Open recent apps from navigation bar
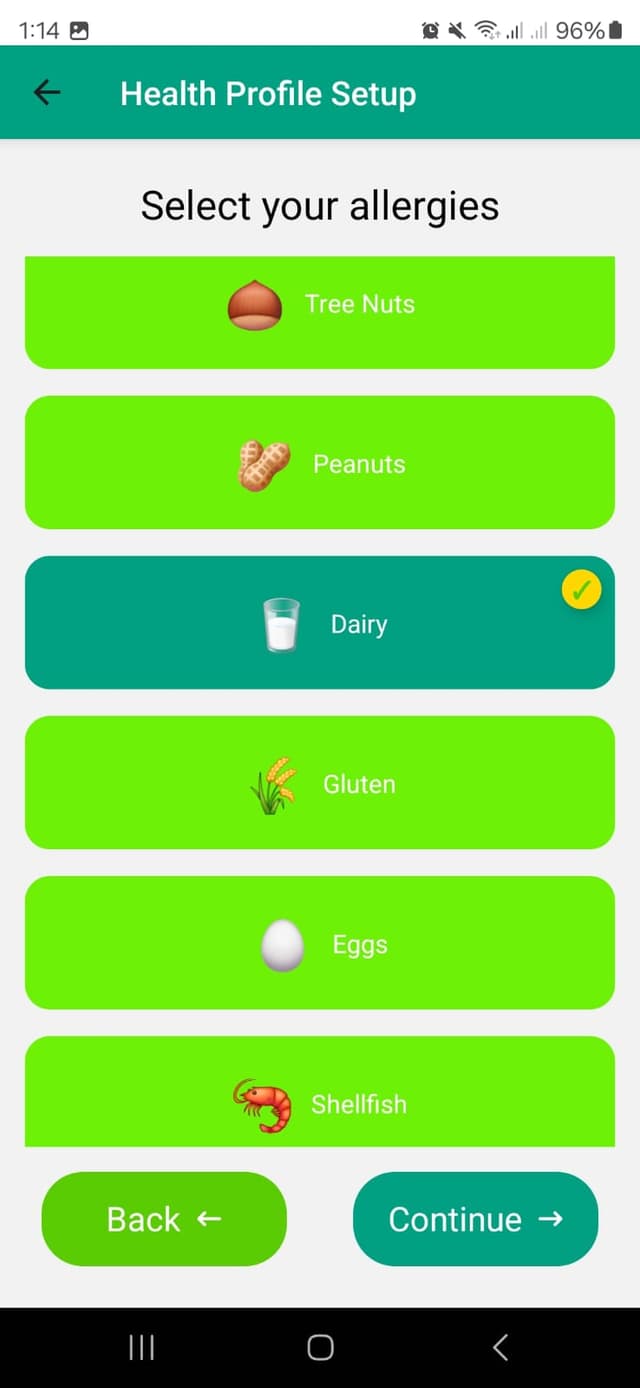This screenshot has width=640, height=1388. pyautogui.click(x=141, y=1347)
